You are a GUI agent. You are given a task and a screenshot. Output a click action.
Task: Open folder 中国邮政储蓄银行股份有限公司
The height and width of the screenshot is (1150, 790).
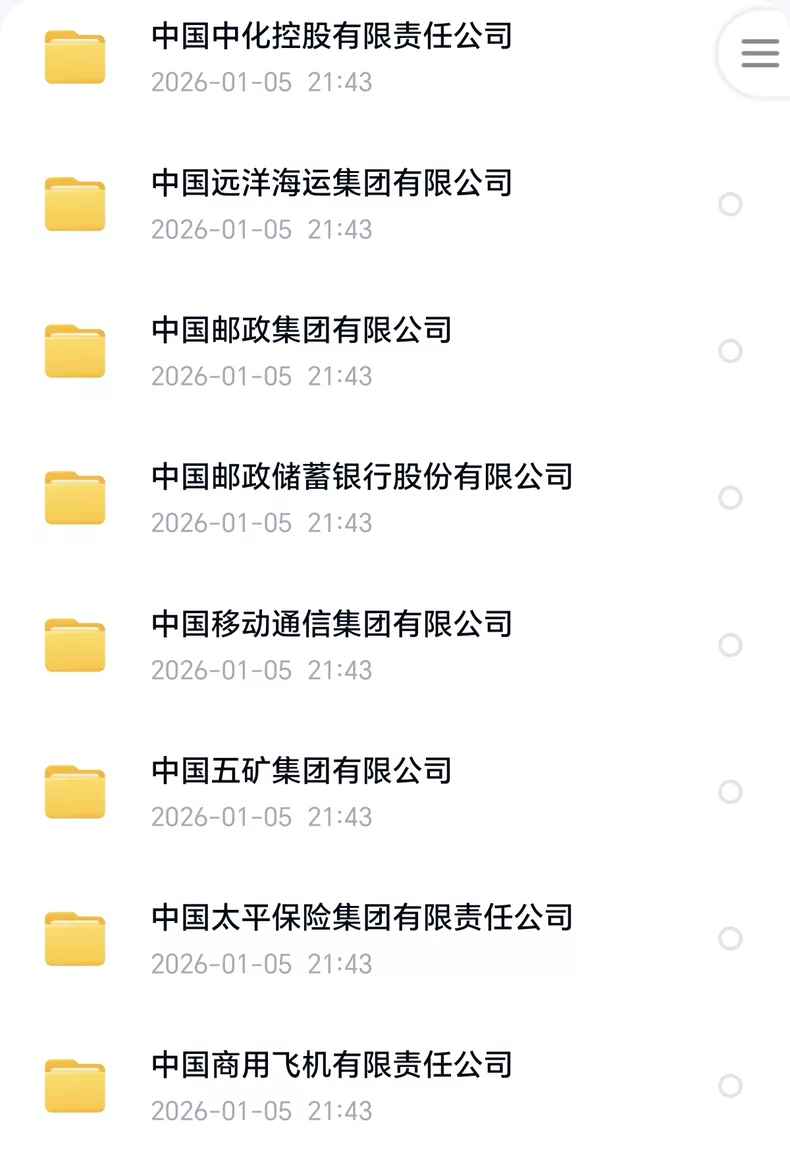[x=361, y=478]
